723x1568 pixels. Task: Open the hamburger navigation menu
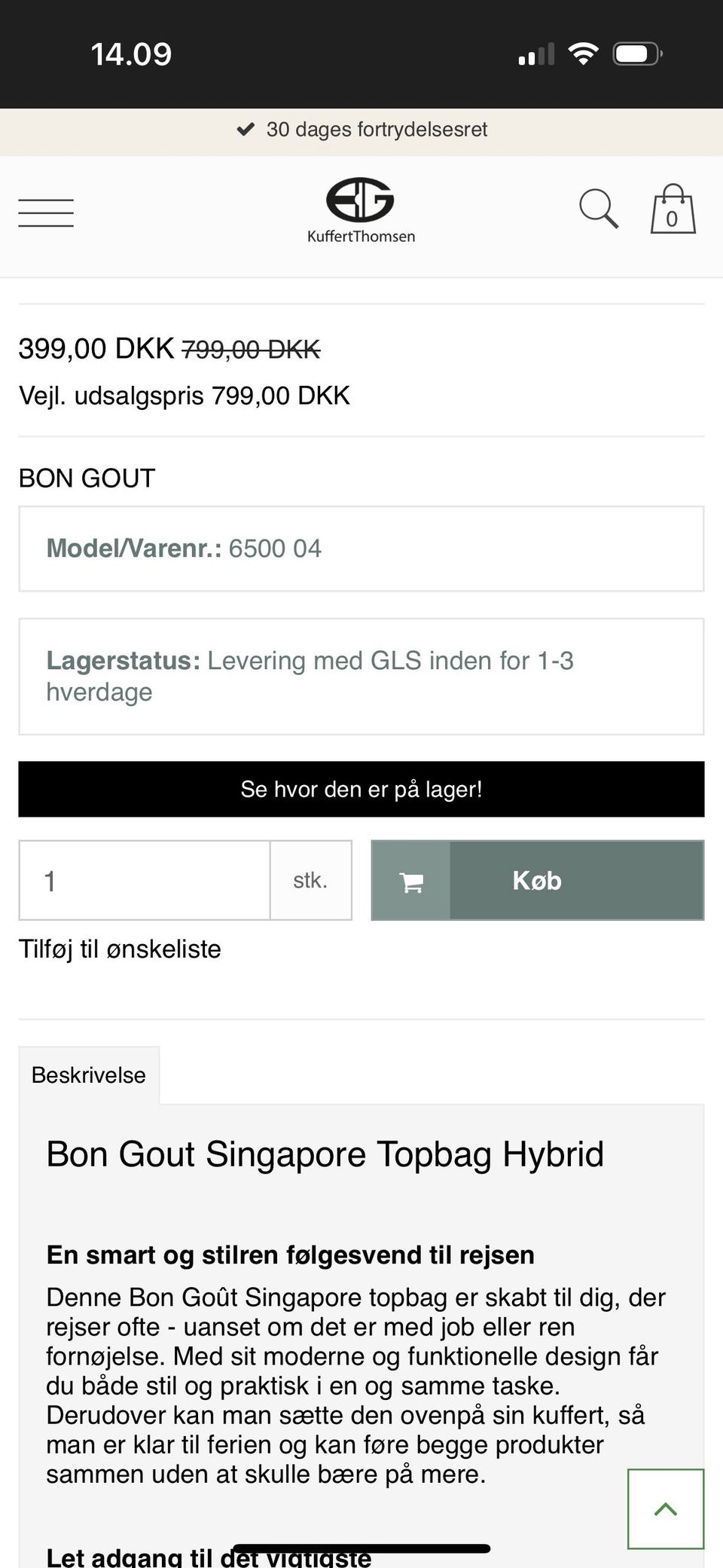(45, 212)
